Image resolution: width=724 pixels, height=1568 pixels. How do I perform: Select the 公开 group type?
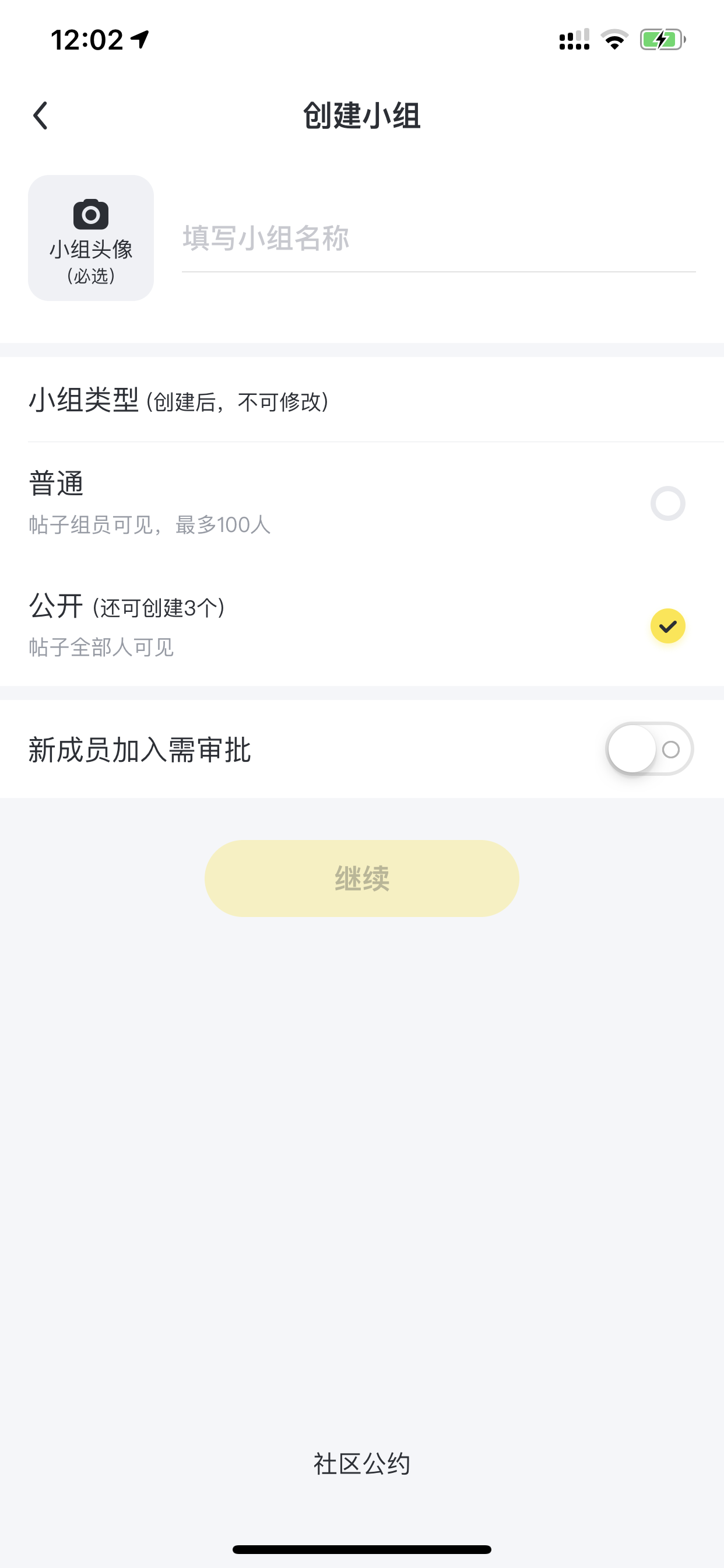tap(362, 625)
